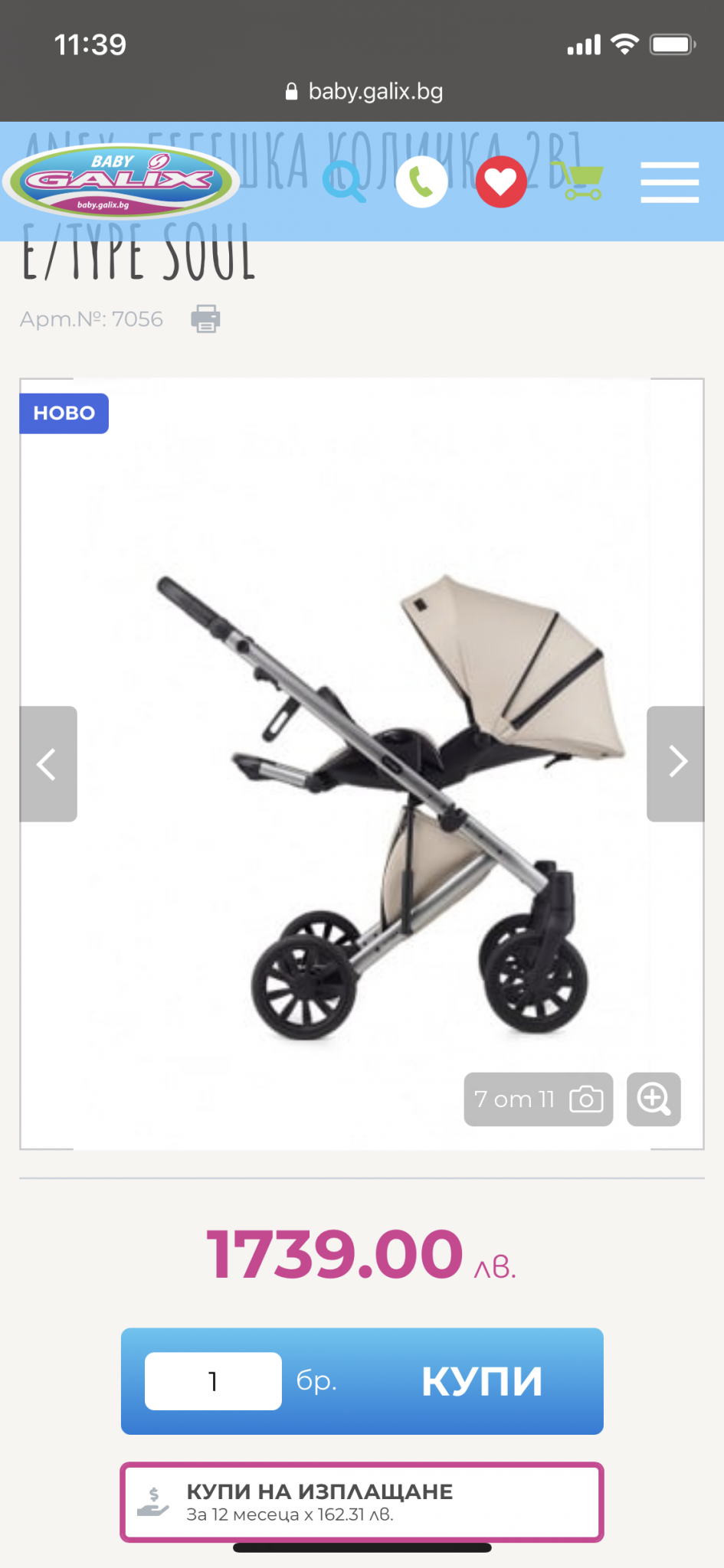Zoom in on the stroller photo

(x=654, y=1099)
